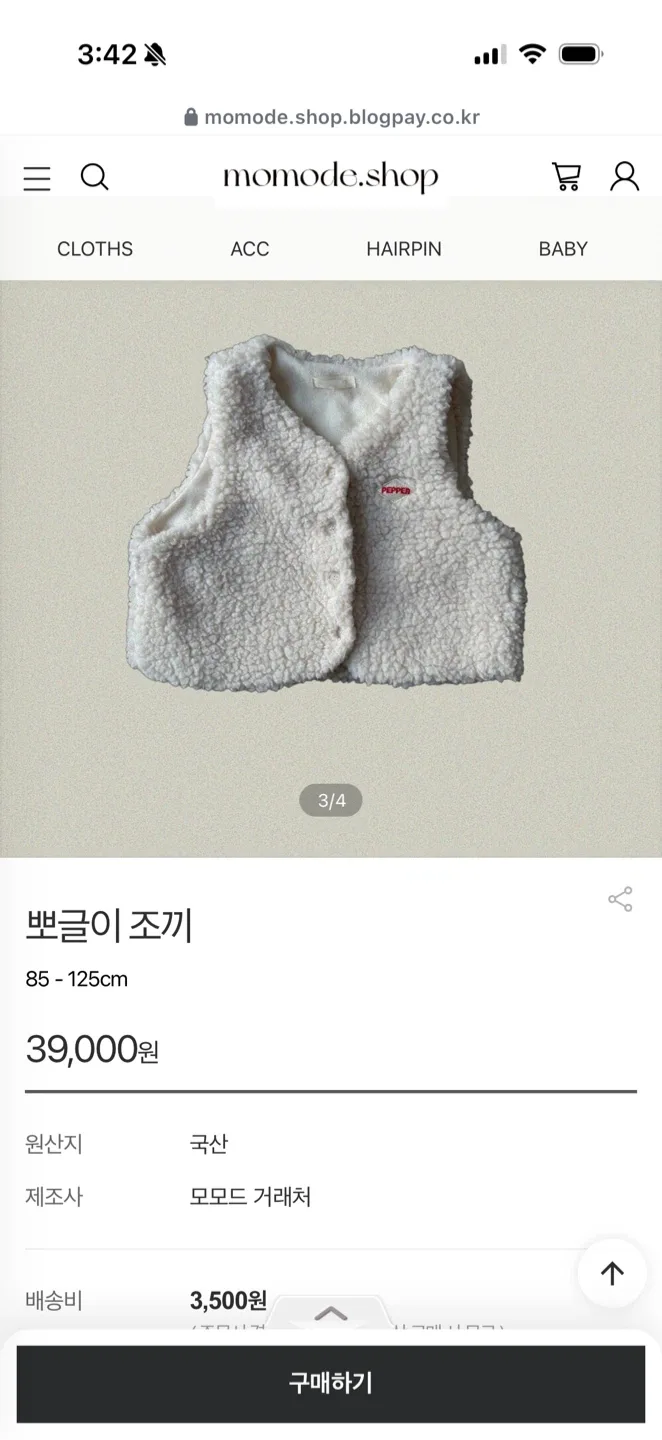The width and height of the screenshot is (662, 1440).
Task: Open the shopping cart
Action: pos(566,177)
